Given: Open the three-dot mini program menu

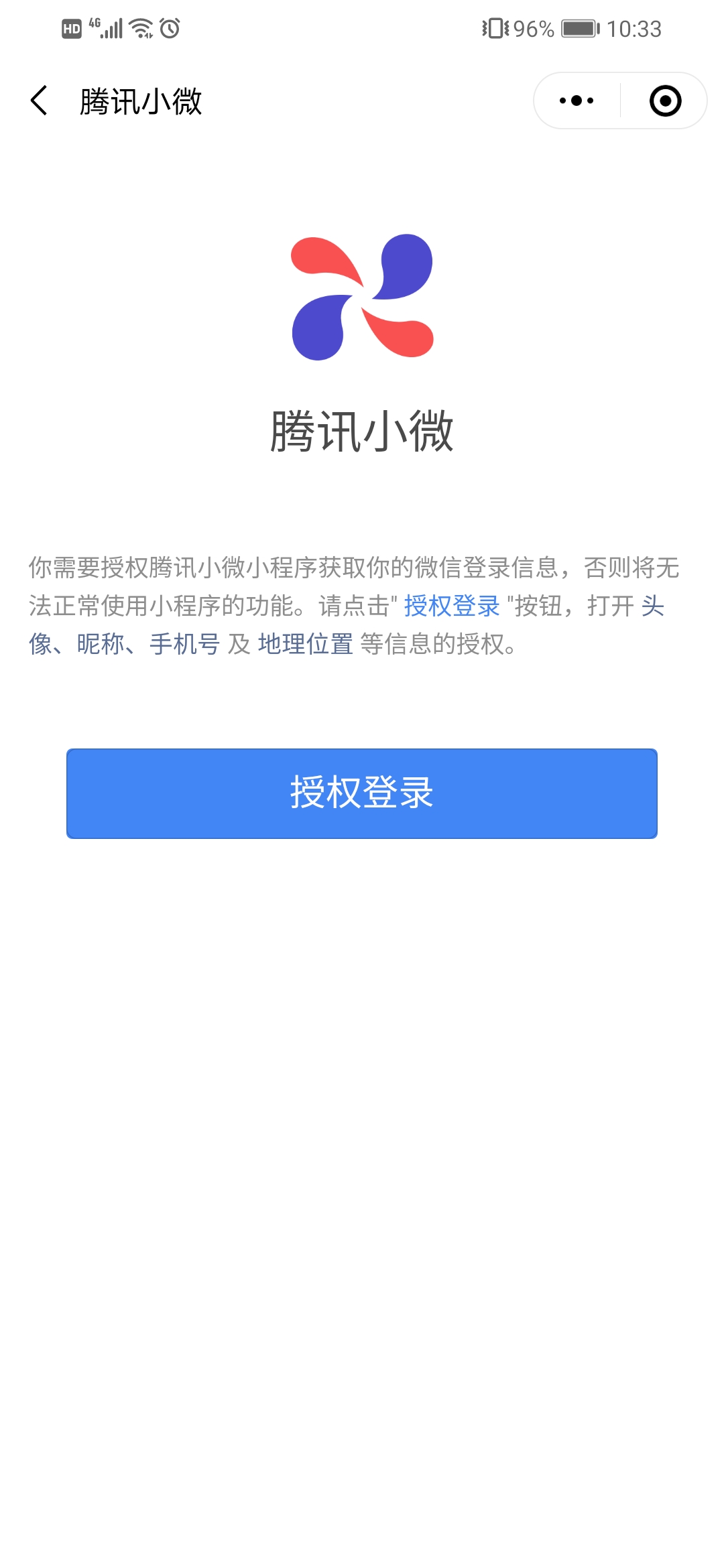Looking at the screenshot, I should pos(577,101).
